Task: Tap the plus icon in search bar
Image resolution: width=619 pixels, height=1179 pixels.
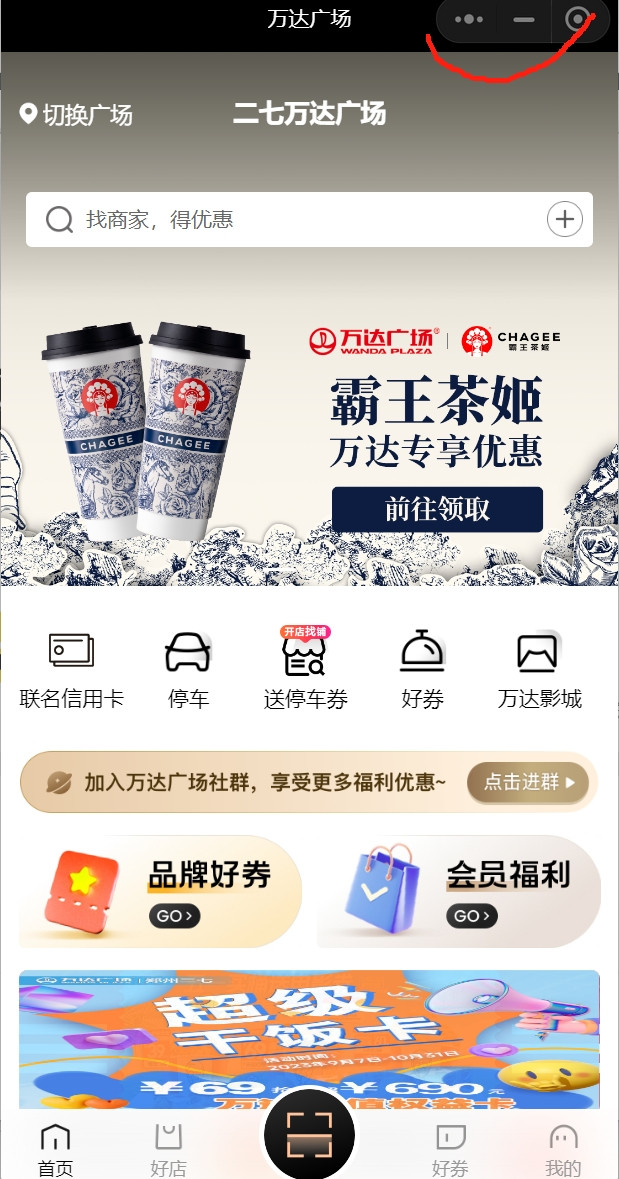Action: click(x=565, y=219)
